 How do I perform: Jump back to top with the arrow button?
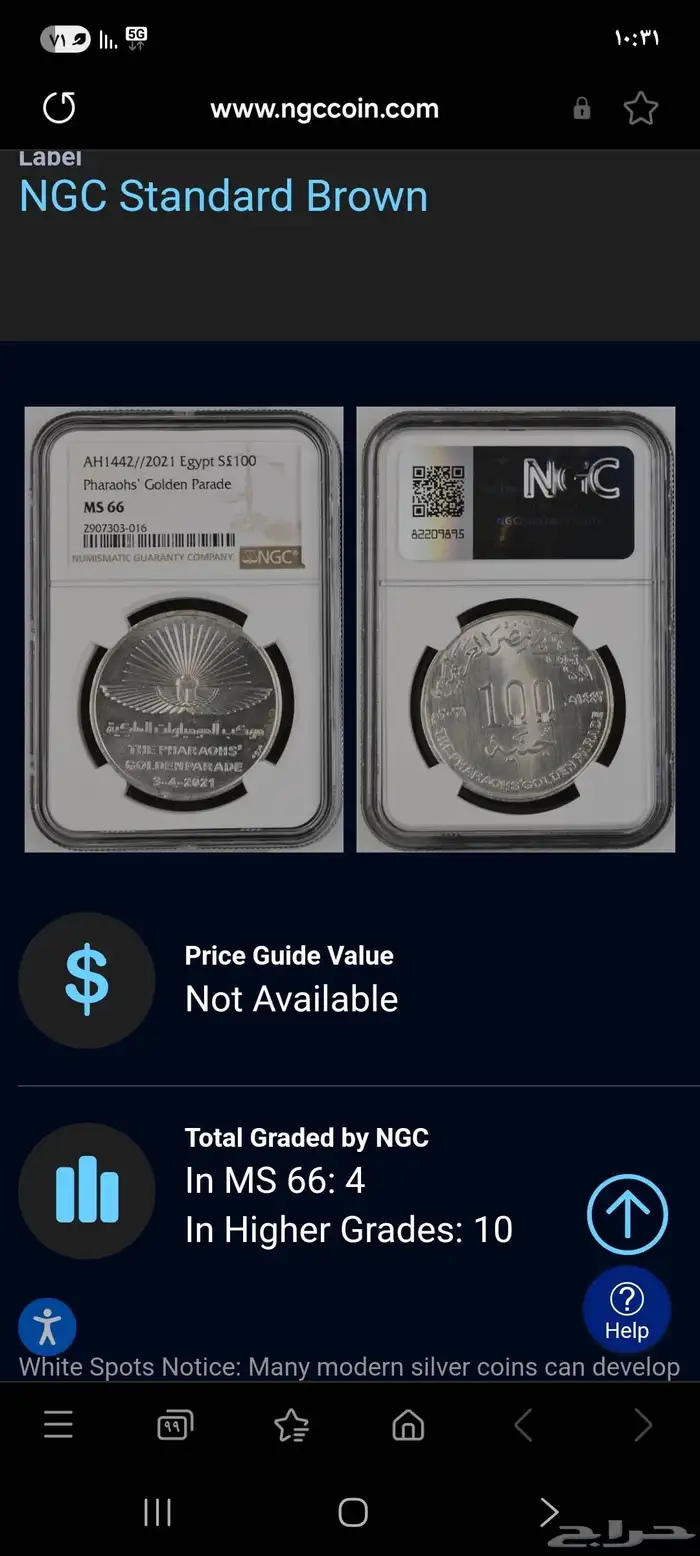click(x=627, y=1214)
